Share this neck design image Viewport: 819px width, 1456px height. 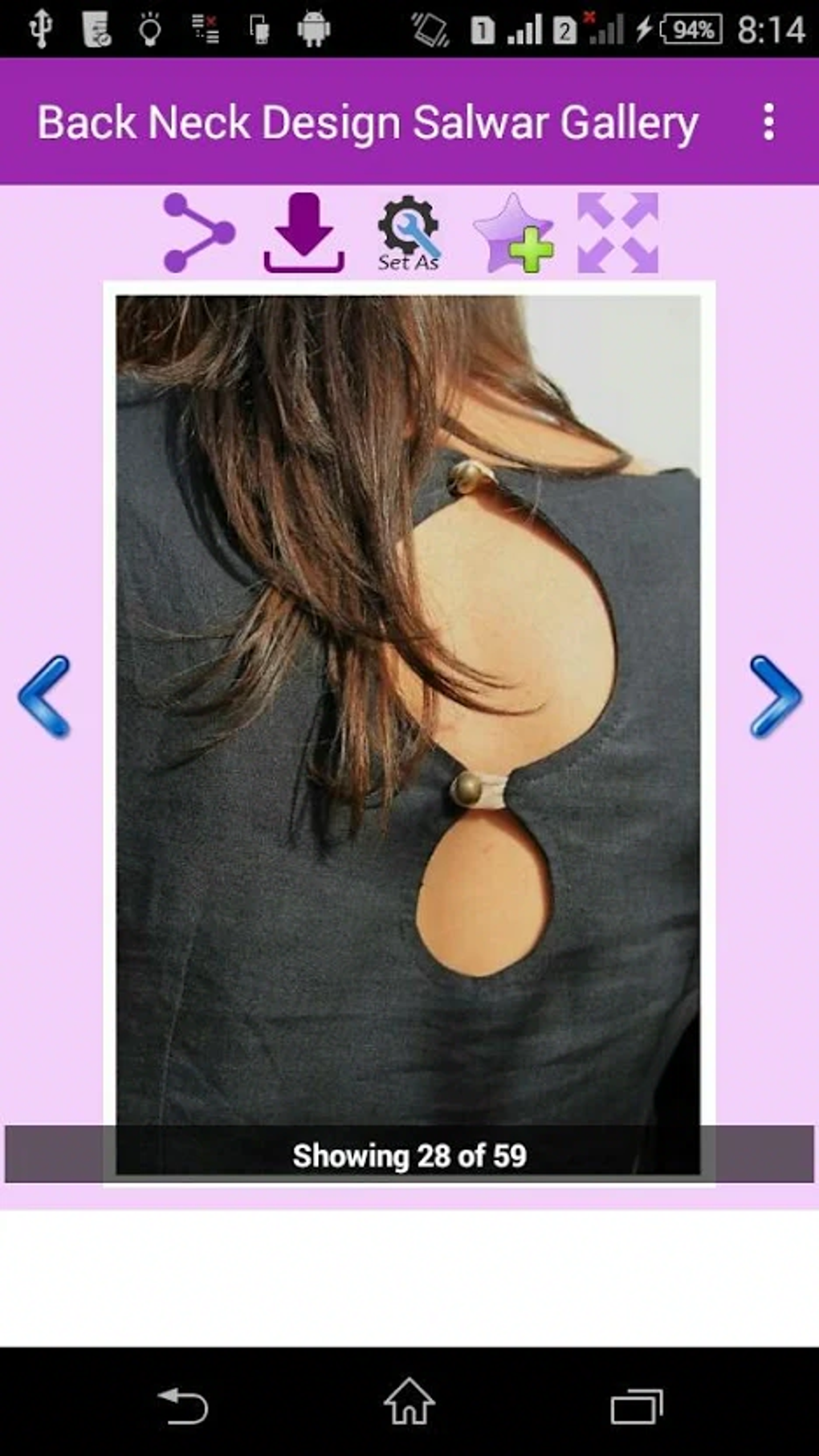[x=198, y=233]
